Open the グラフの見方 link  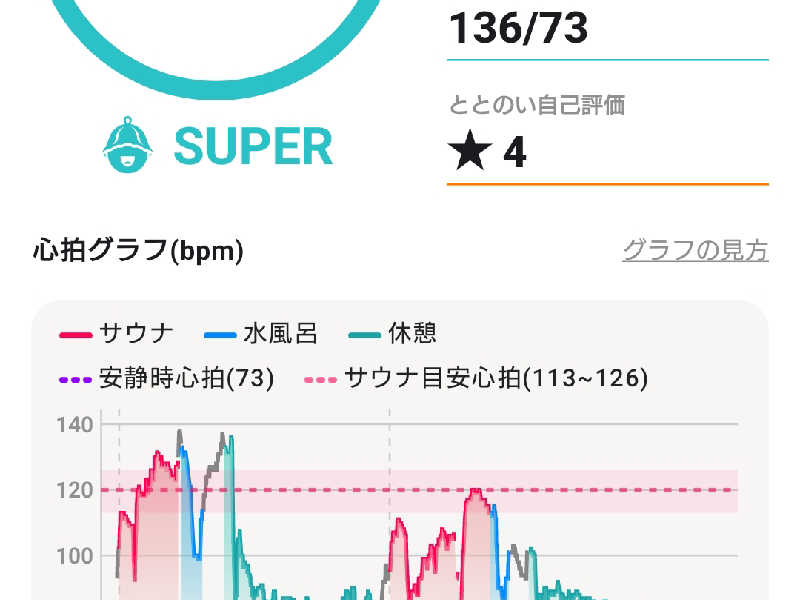[695, 250]
